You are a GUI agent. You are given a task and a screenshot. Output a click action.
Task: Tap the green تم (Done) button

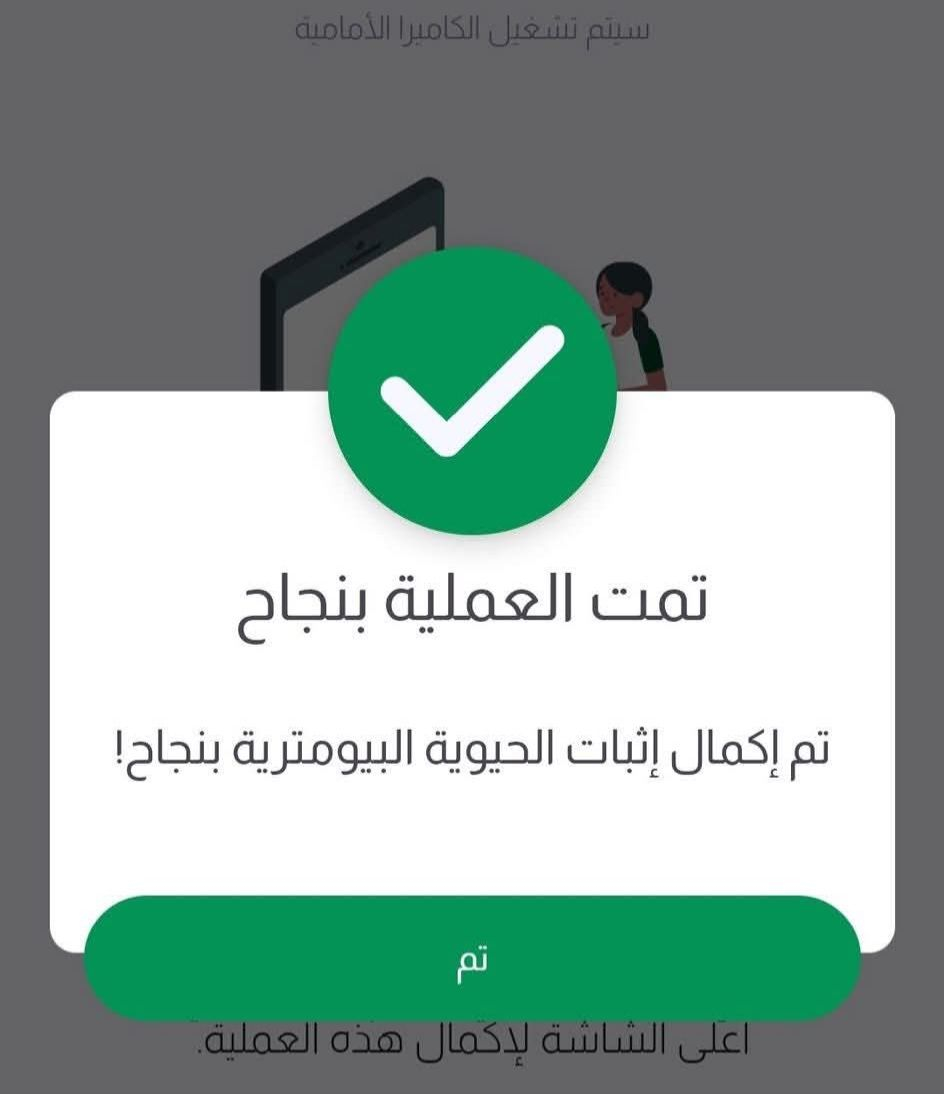pyautogui.click(x=472, y=958)
